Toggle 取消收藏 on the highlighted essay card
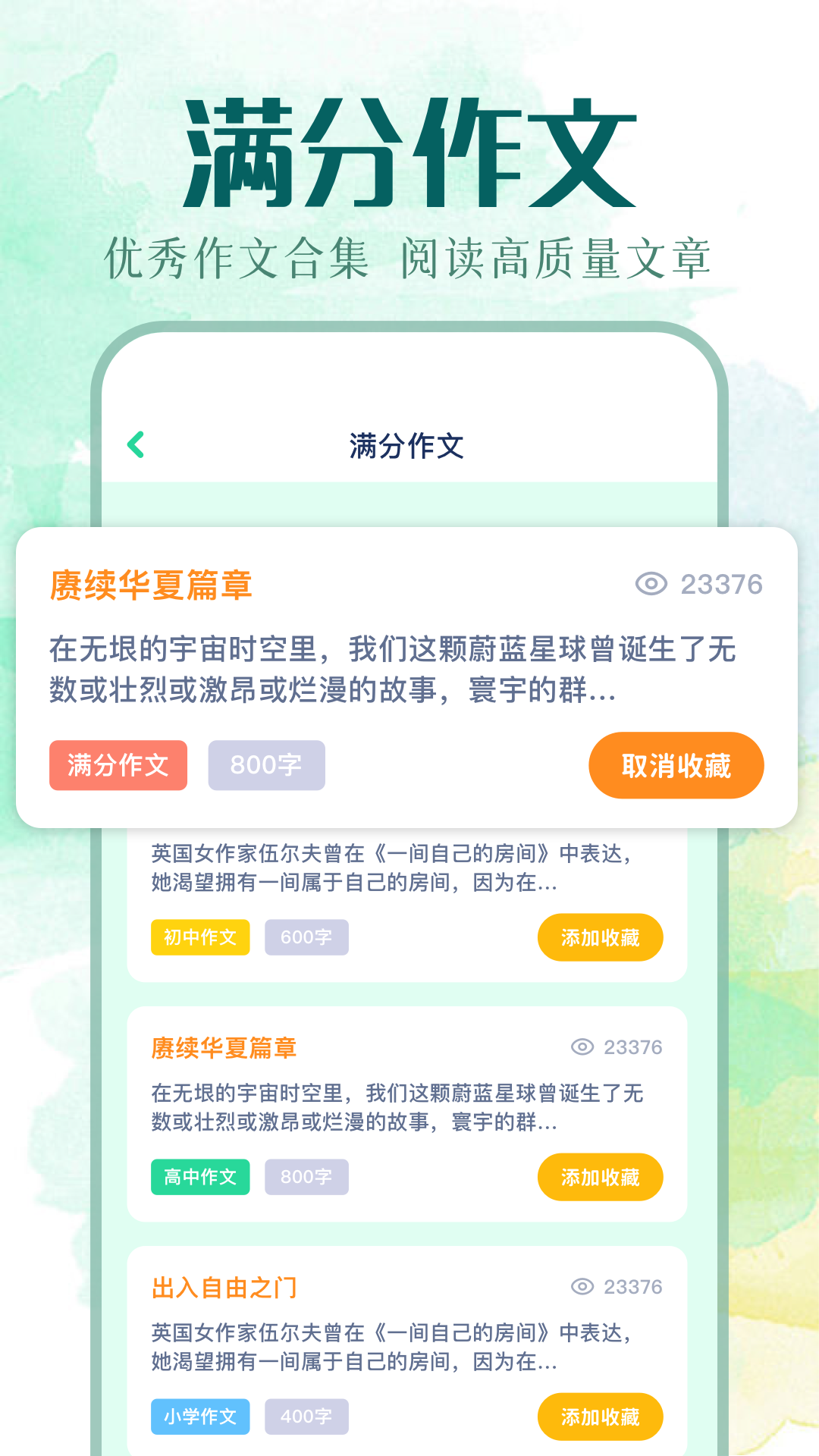The width and height of the screenshot is (819, 1456). pyautogui.click(x=676, y=766)
